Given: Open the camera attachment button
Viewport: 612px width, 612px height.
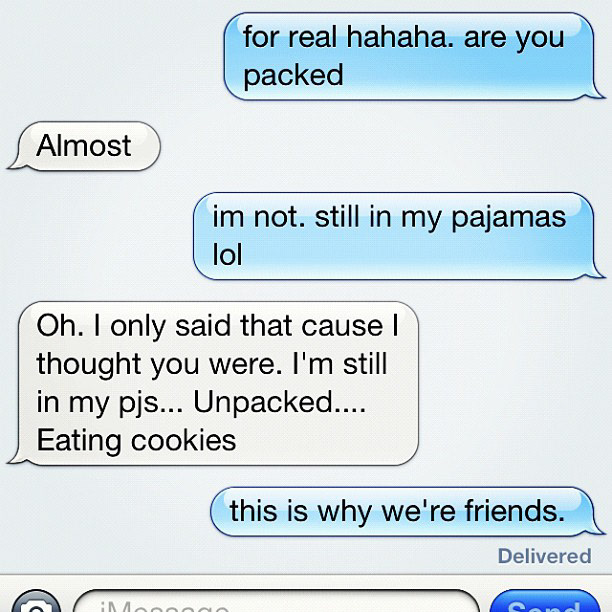Looking at the screenshot, I should coord(37,604).
